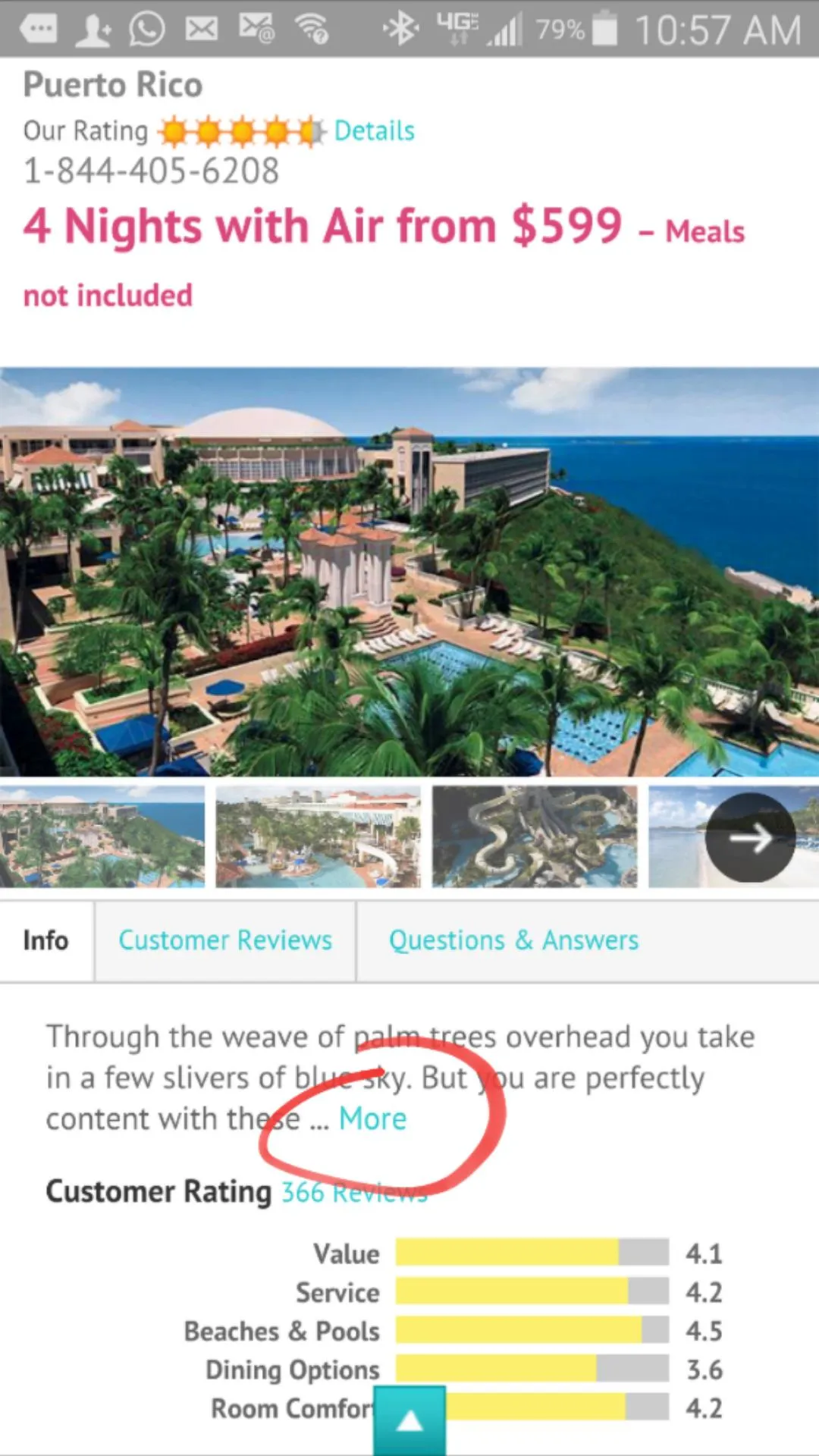Viewport: 819px width, 1456px height.
Task: Switch to the Info tab
Action: tap(46, 940)
